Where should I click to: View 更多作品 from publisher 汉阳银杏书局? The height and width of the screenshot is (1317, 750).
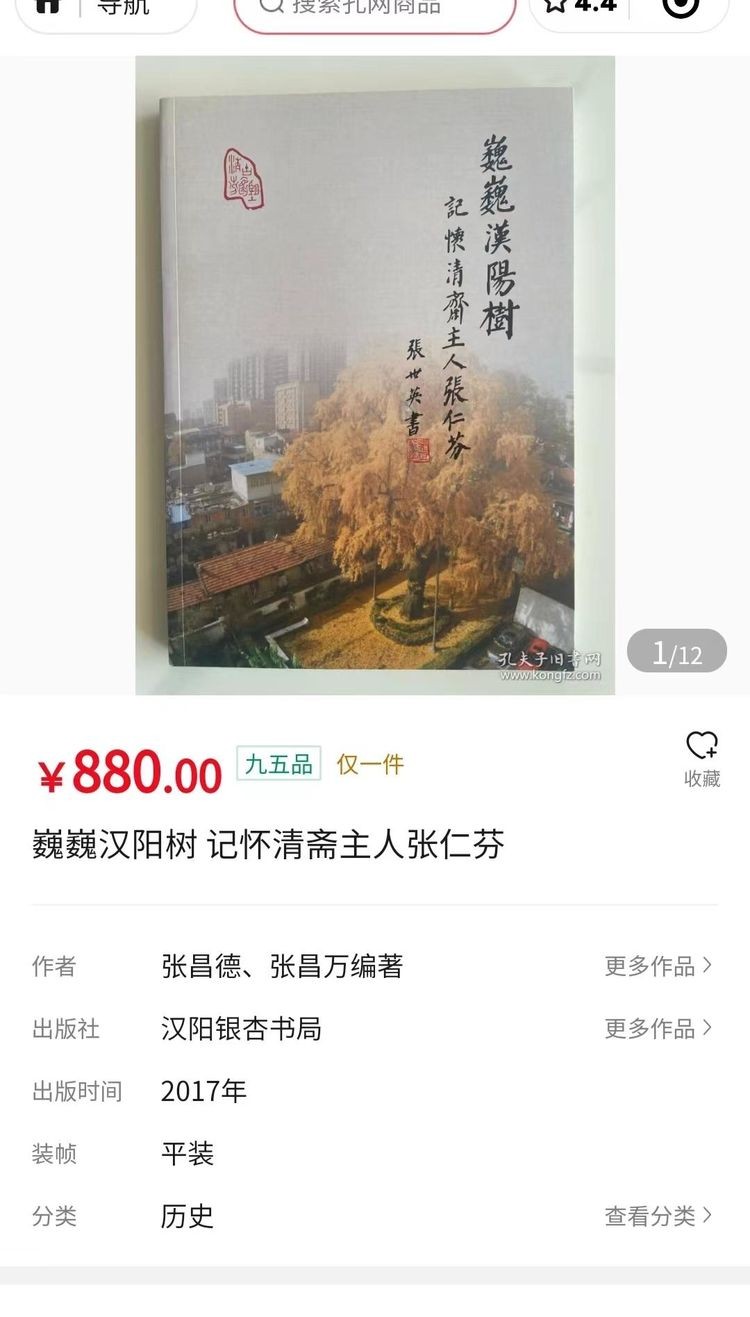(658, 1028)
